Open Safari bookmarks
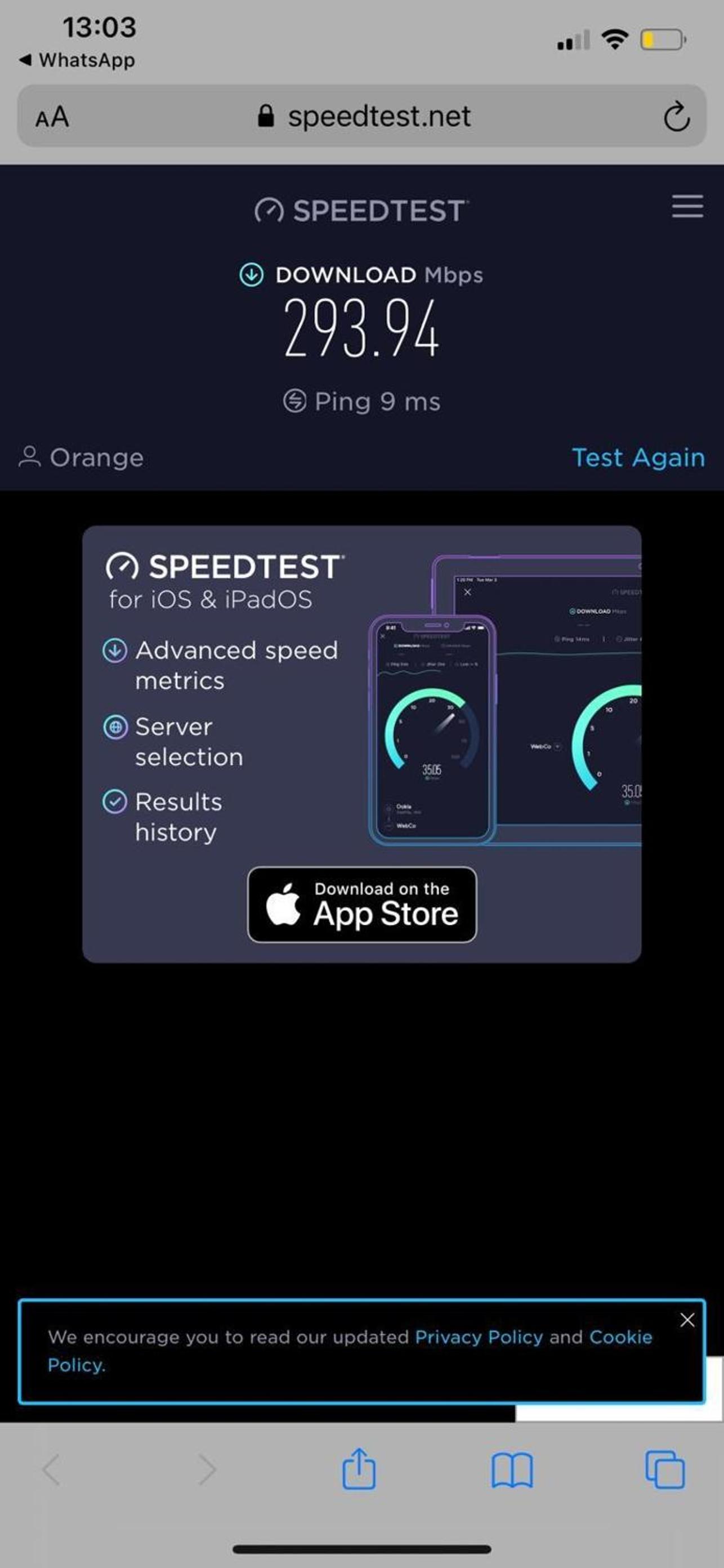Image resolution: width=724 pixels, height=1568 pixels. (512, 1470)
